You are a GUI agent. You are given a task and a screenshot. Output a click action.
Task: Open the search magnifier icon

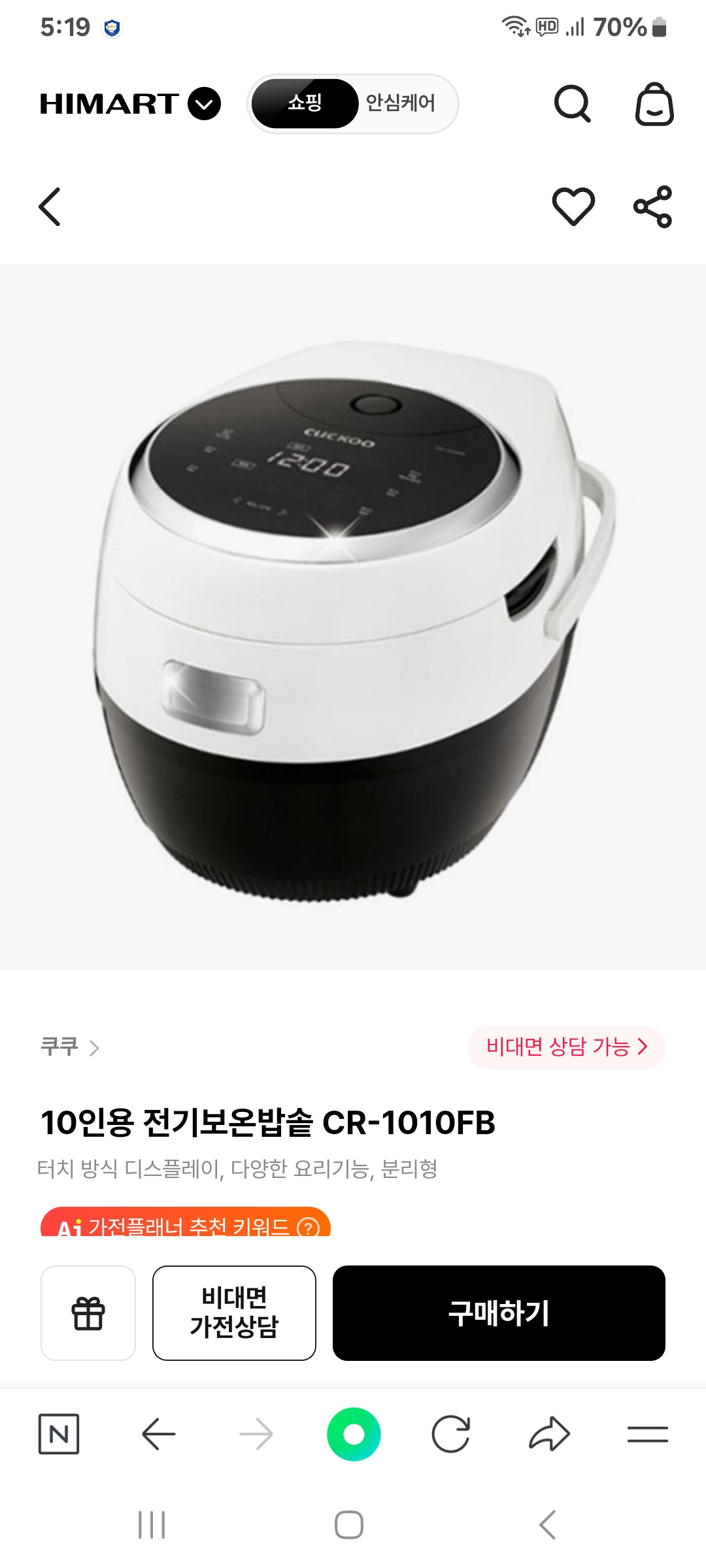point(573,104)
